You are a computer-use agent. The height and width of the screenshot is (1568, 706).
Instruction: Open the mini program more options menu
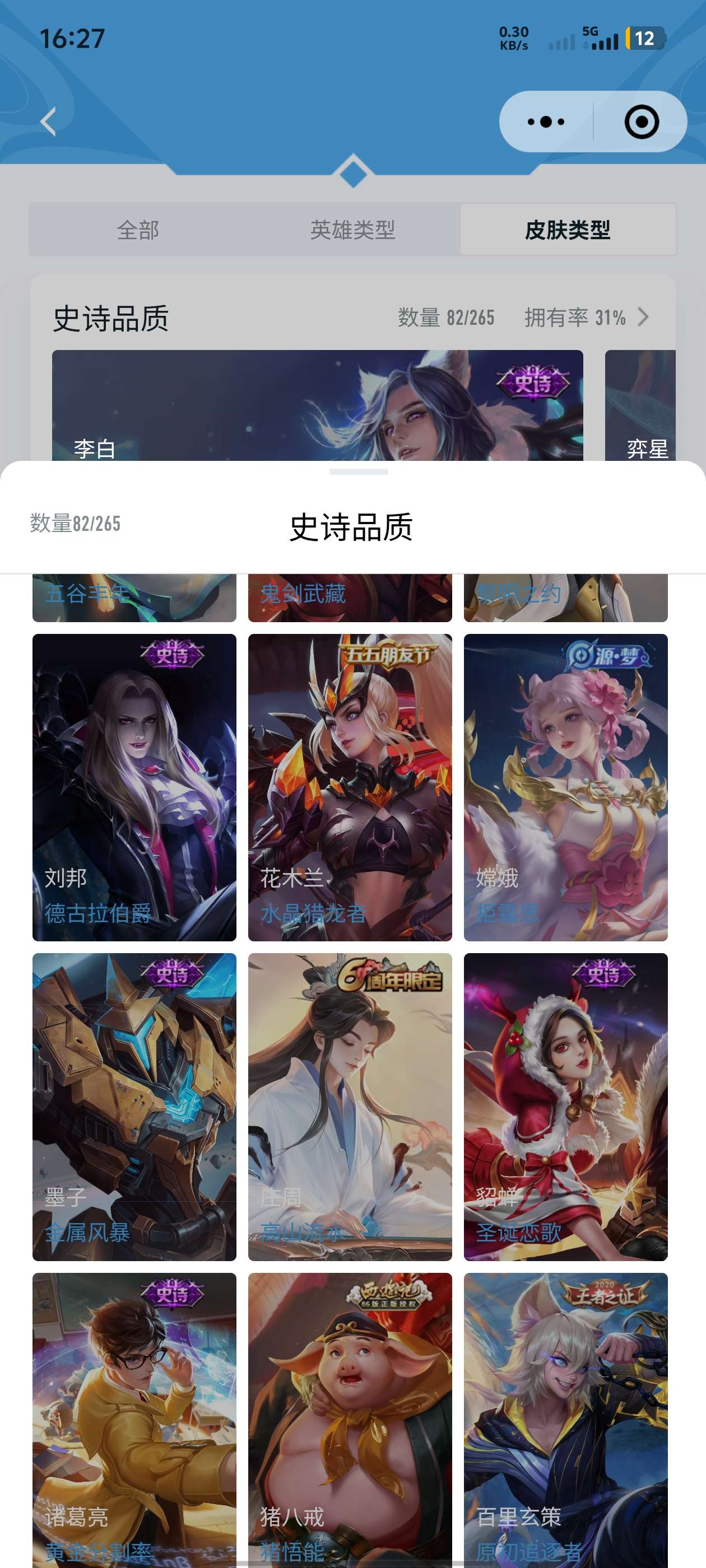pos(545,122)
